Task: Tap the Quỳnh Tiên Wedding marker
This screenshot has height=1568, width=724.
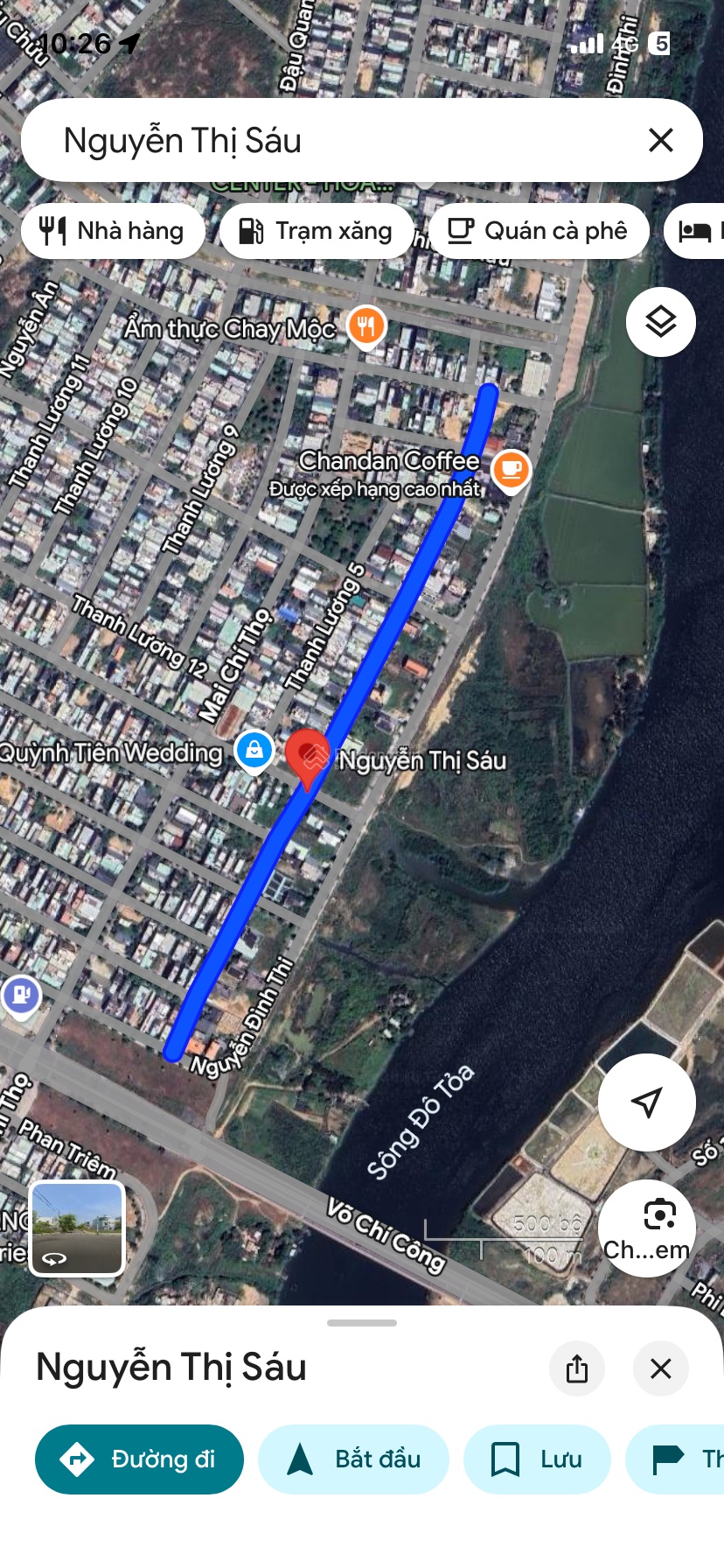Action: (254, 751)
